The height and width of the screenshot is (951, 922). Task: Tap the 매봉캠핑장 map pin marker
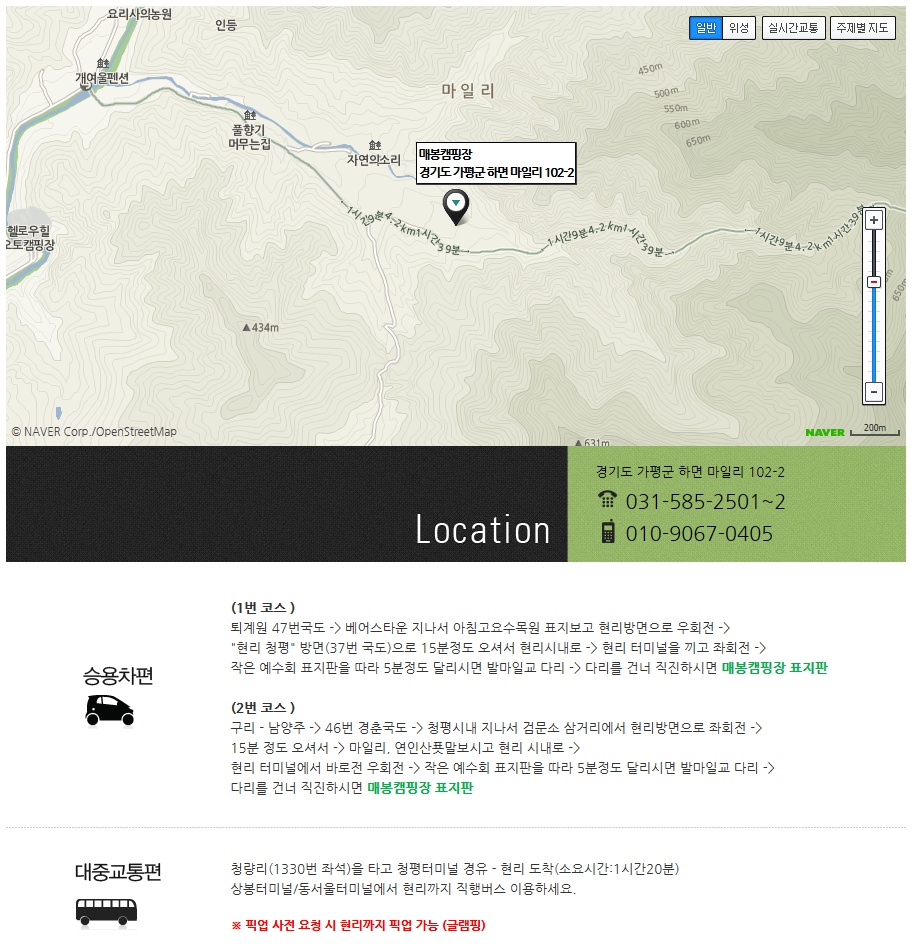coord(457,205)
